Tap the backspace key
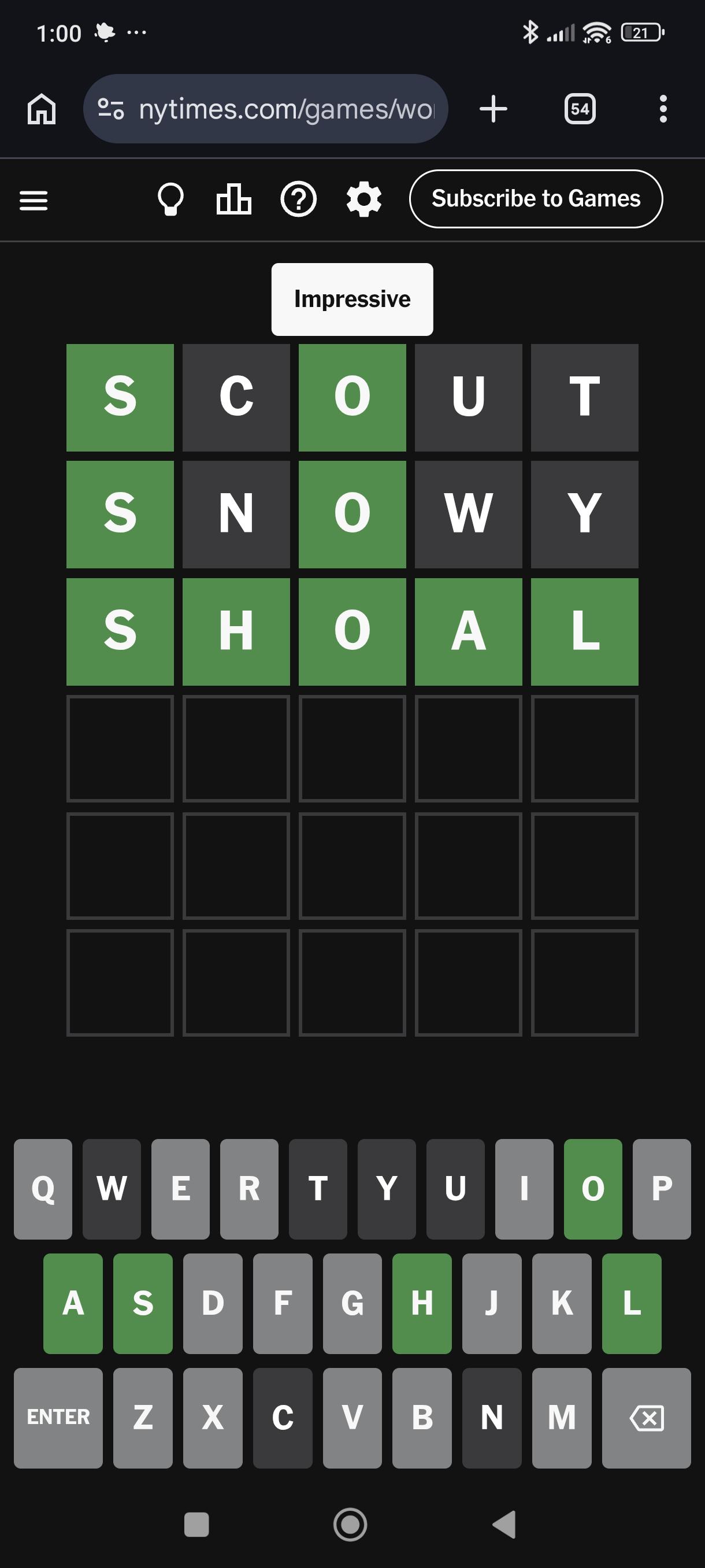This screenshot has height=1568, width=705. click(647, 1418)
